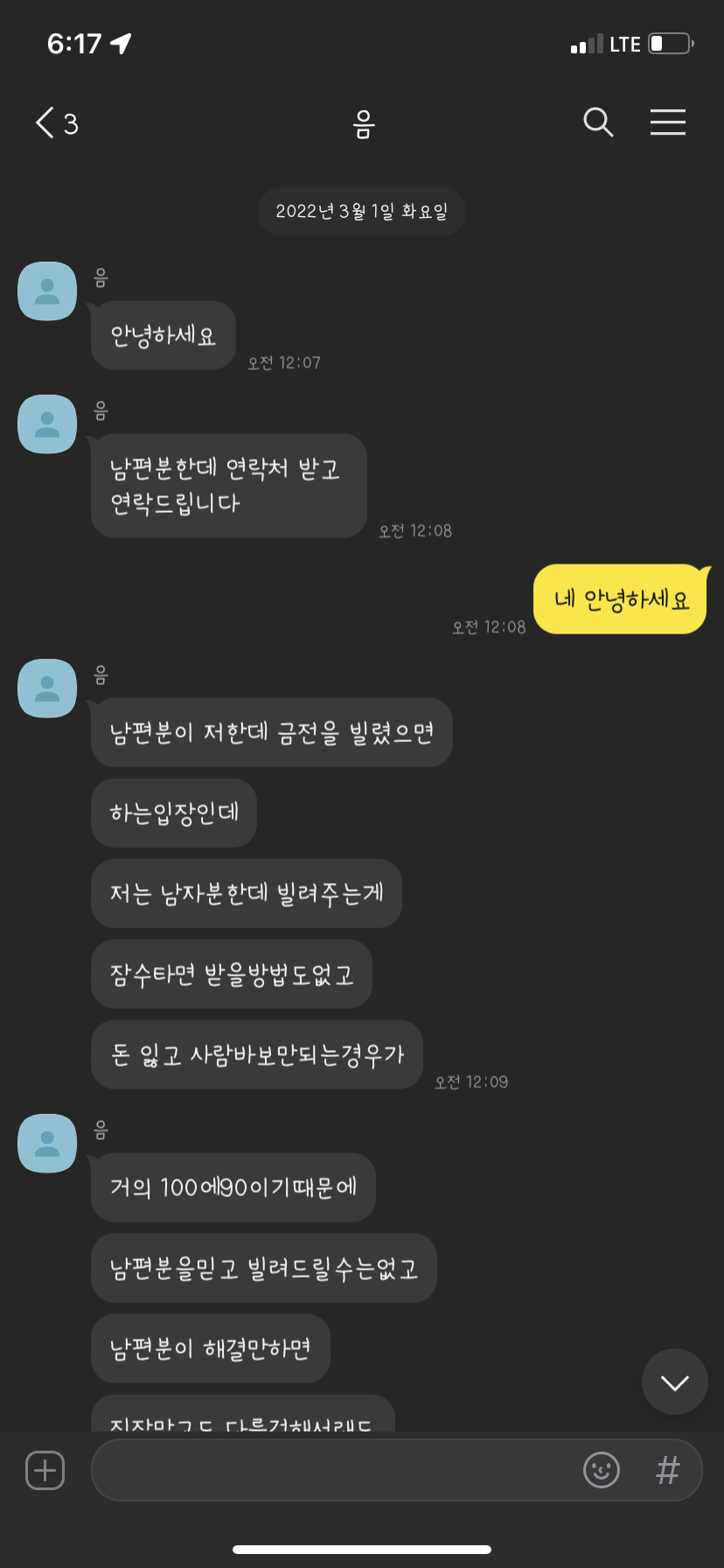Jump to latest messages with down arrow
This screenshot has height=1568, width=724.
tap(675, 1382)
